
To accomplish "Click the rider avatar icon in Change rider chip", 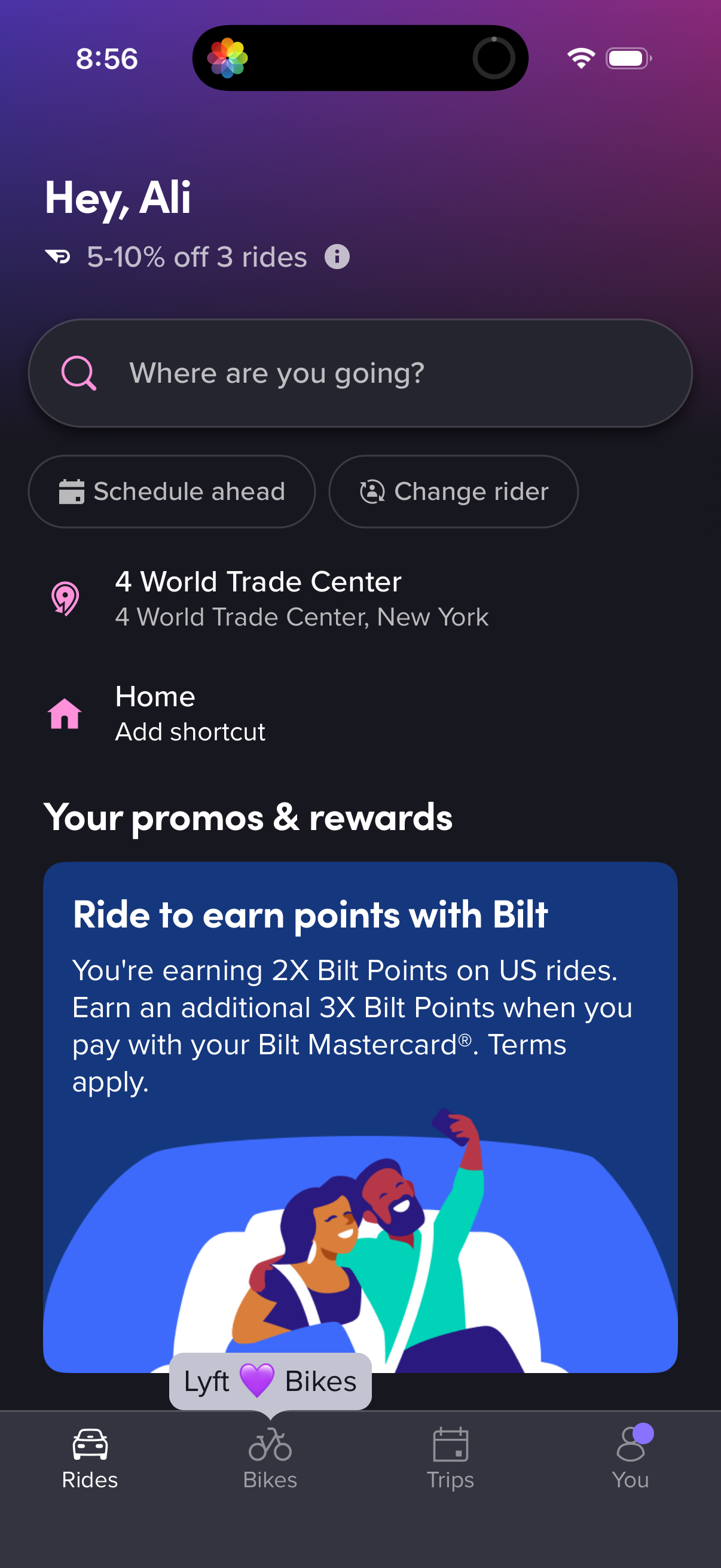I will pyautogui.click(x=372, y=491).
